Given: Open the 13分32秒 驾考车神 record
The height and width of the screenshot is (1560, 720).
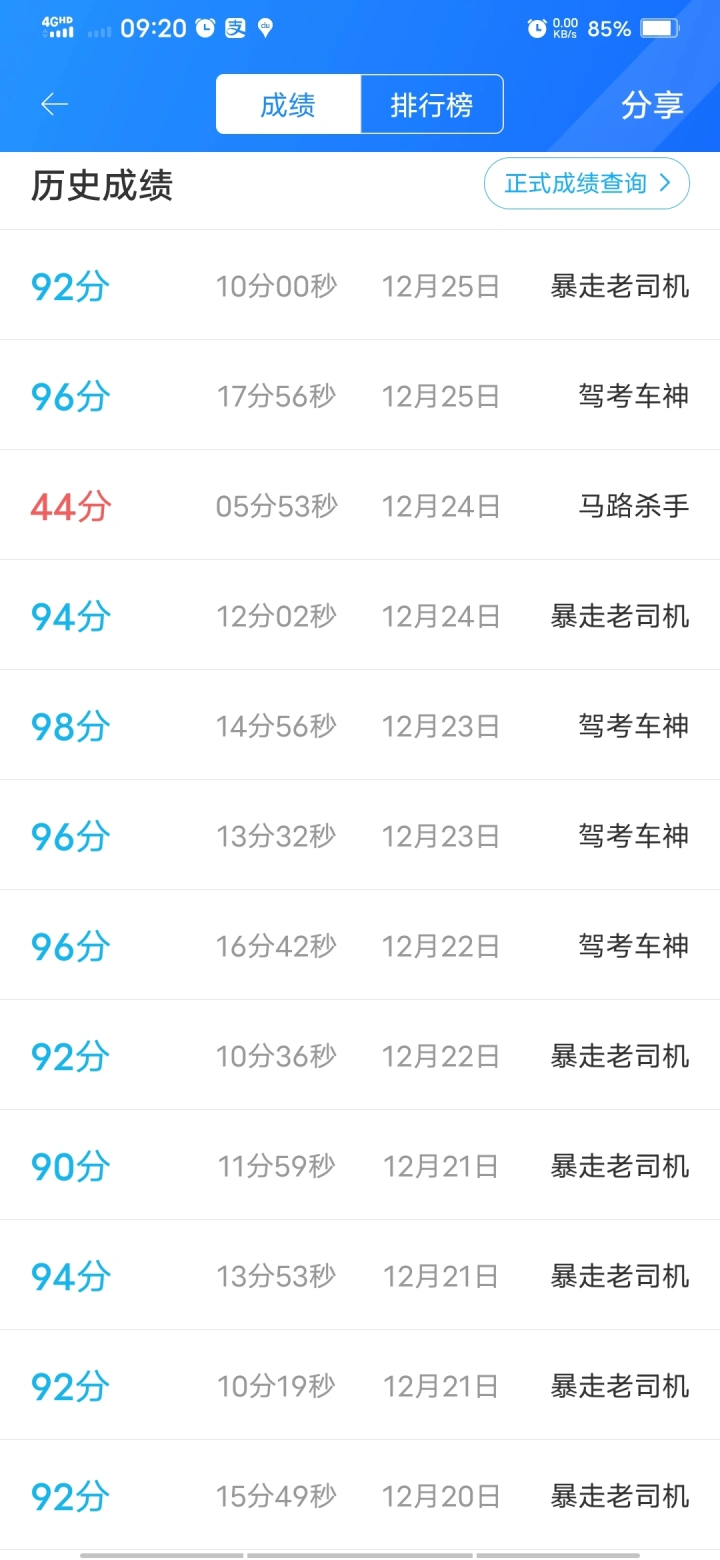Looking at the screenshot, I should tap(360, 835).
